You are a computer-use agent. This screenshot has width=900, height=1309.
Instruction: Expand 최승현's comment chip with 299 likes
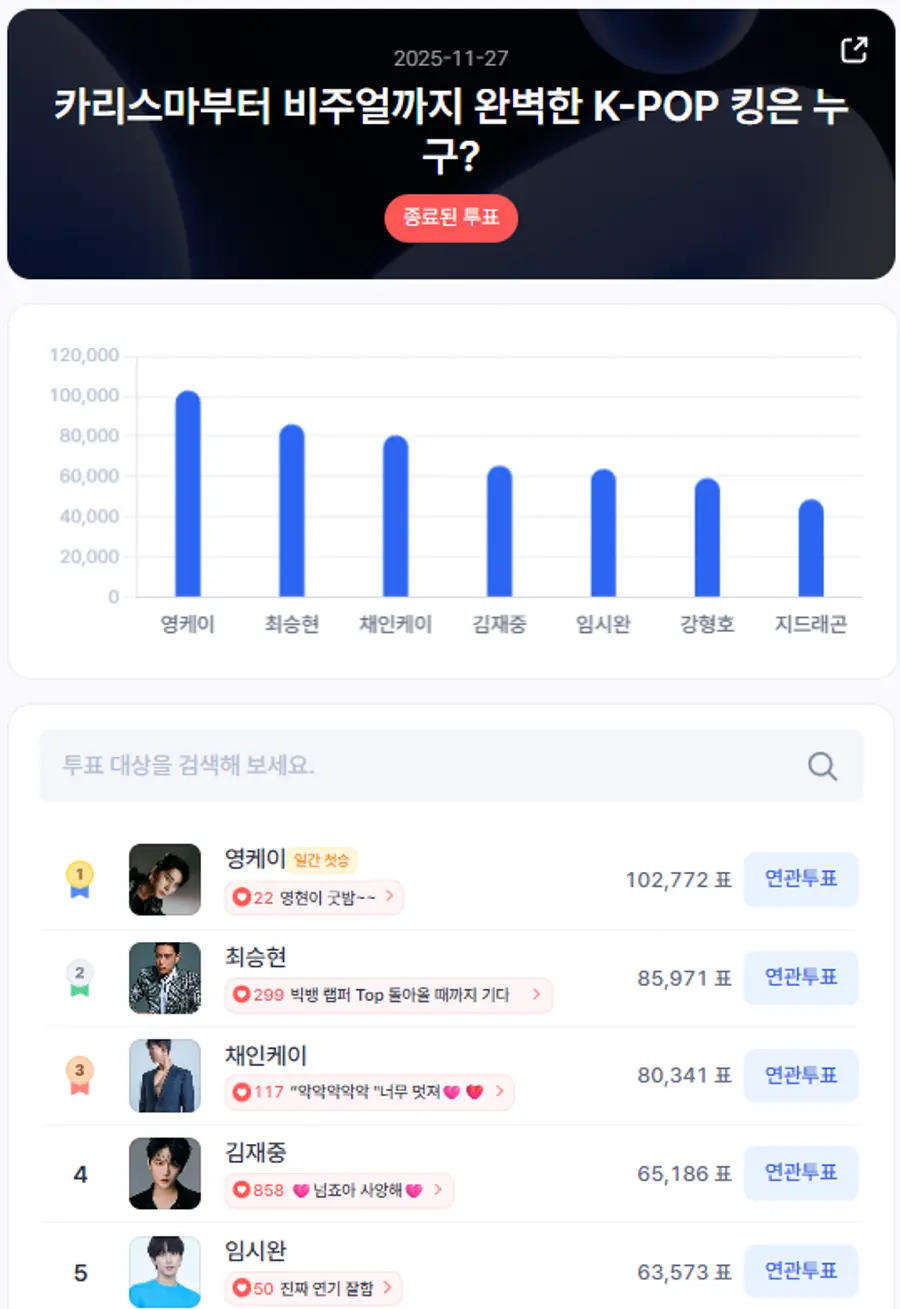[388, 995]
